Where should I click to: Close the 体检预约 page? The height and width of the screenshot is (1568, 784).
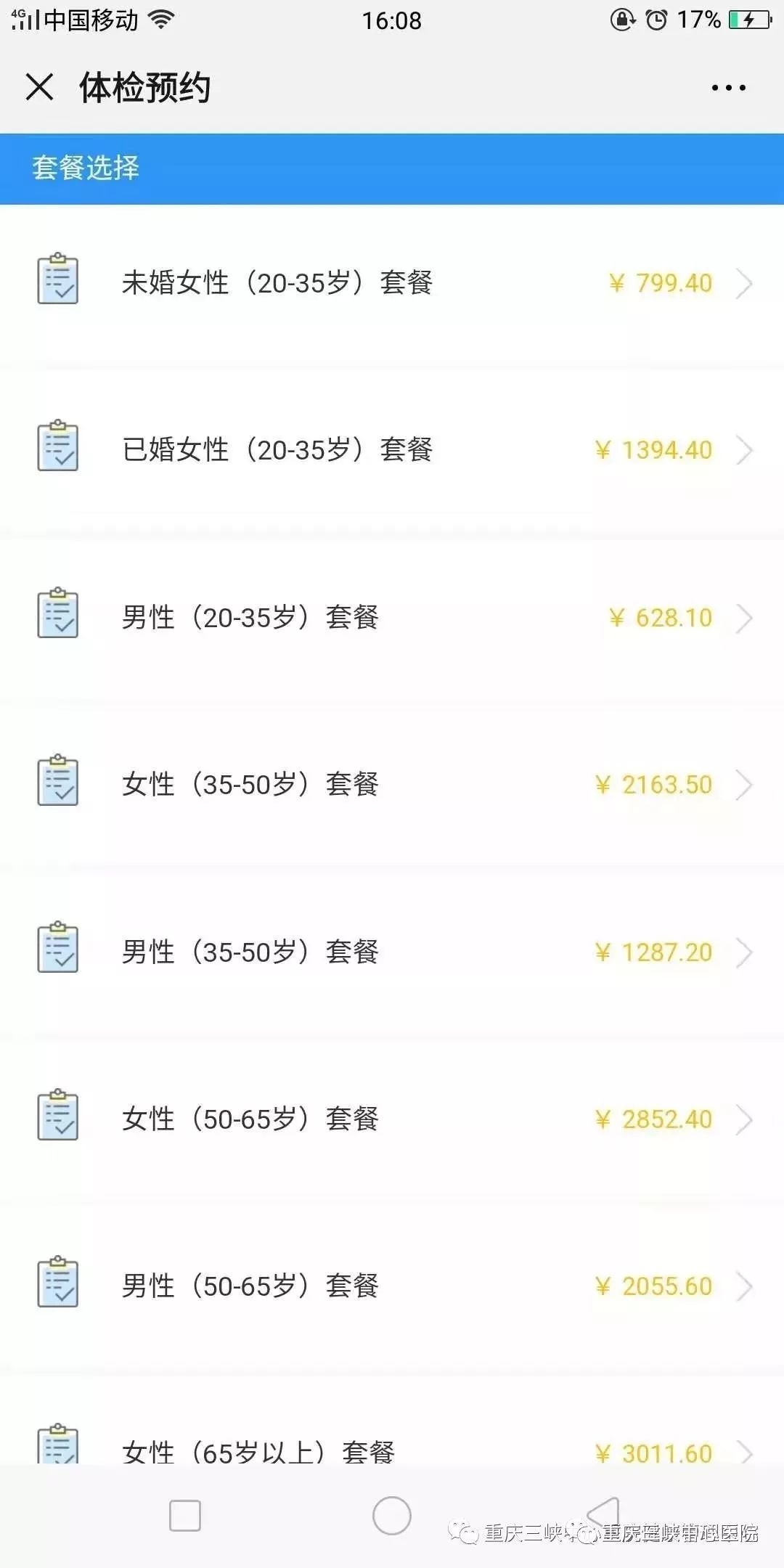(40, 87)
